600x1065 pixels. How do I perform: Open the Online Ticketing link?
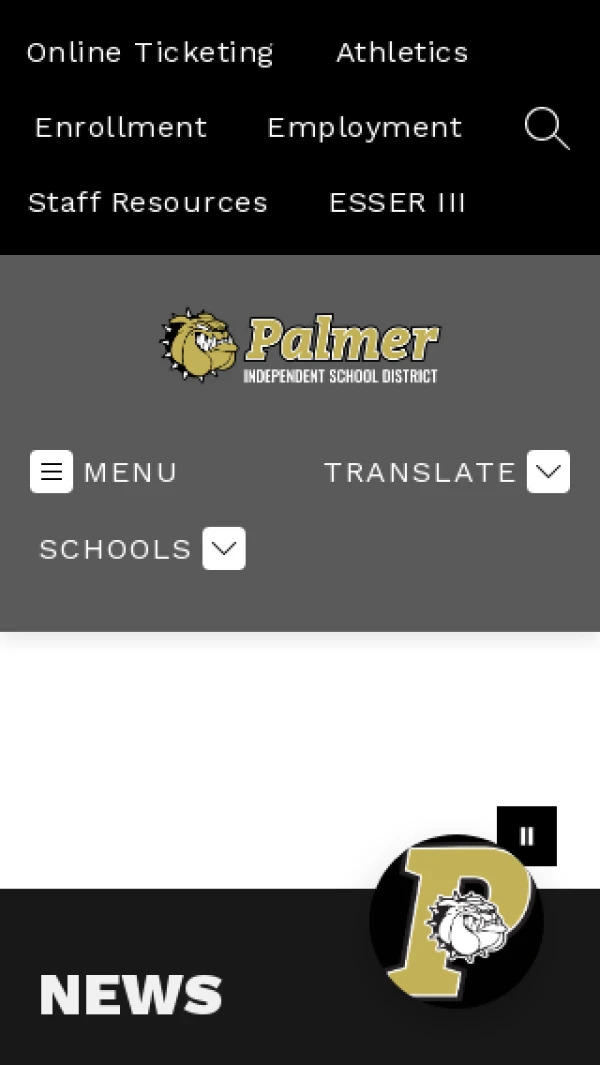[x=150, y=52]
